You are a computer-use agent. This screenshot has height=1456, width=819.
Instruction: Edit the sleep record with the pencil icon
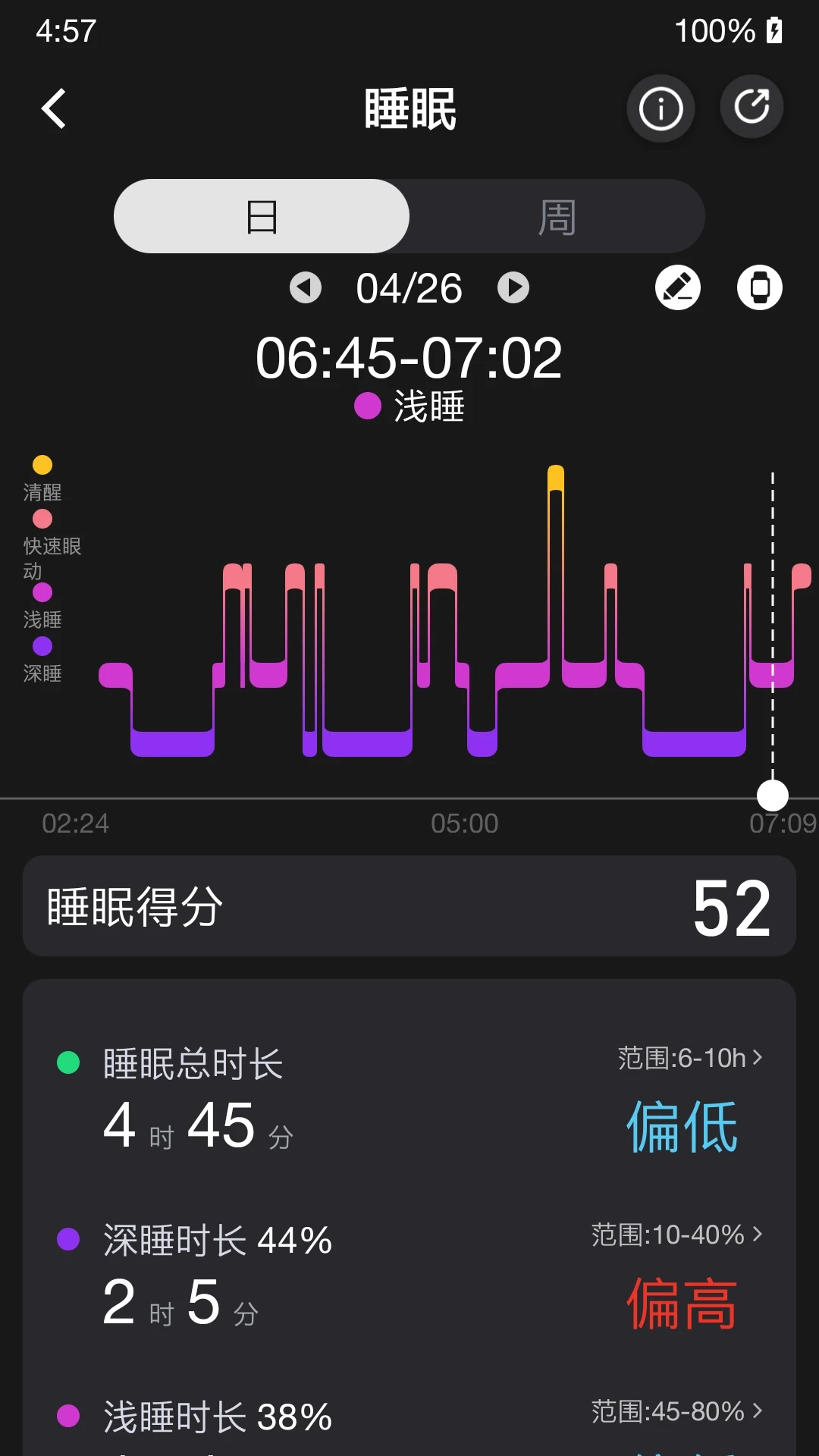[677, 288]
